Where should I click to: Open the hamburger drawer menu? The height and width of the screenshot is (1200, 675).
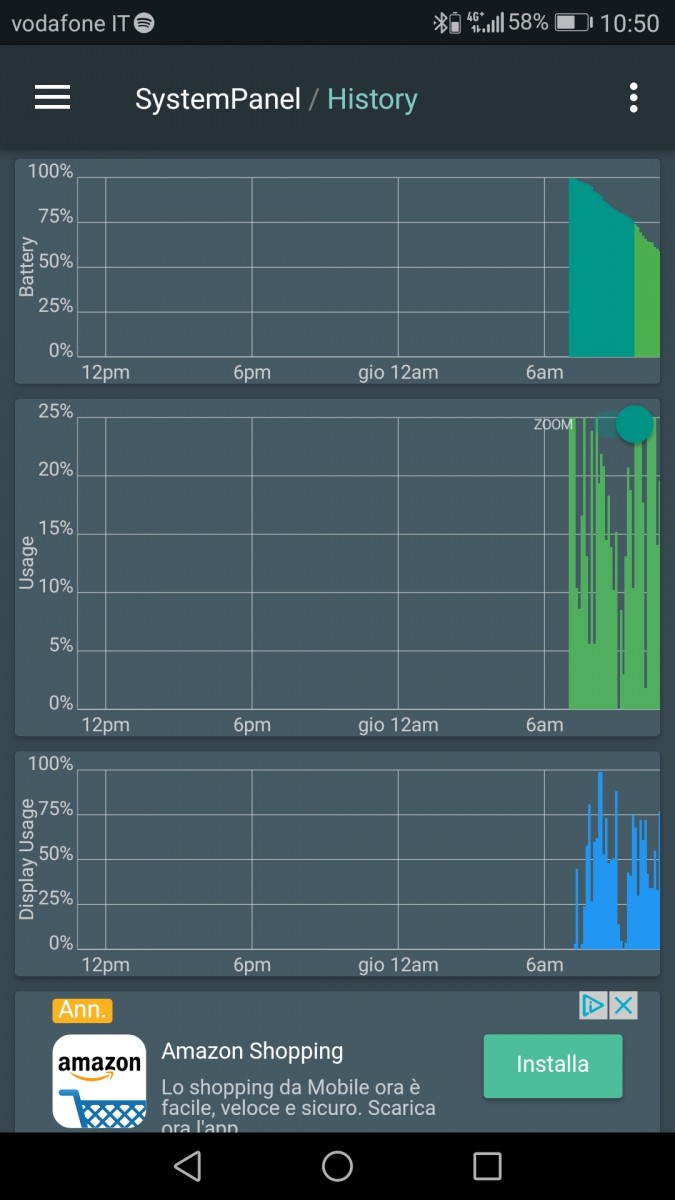[x=52, y=97]
